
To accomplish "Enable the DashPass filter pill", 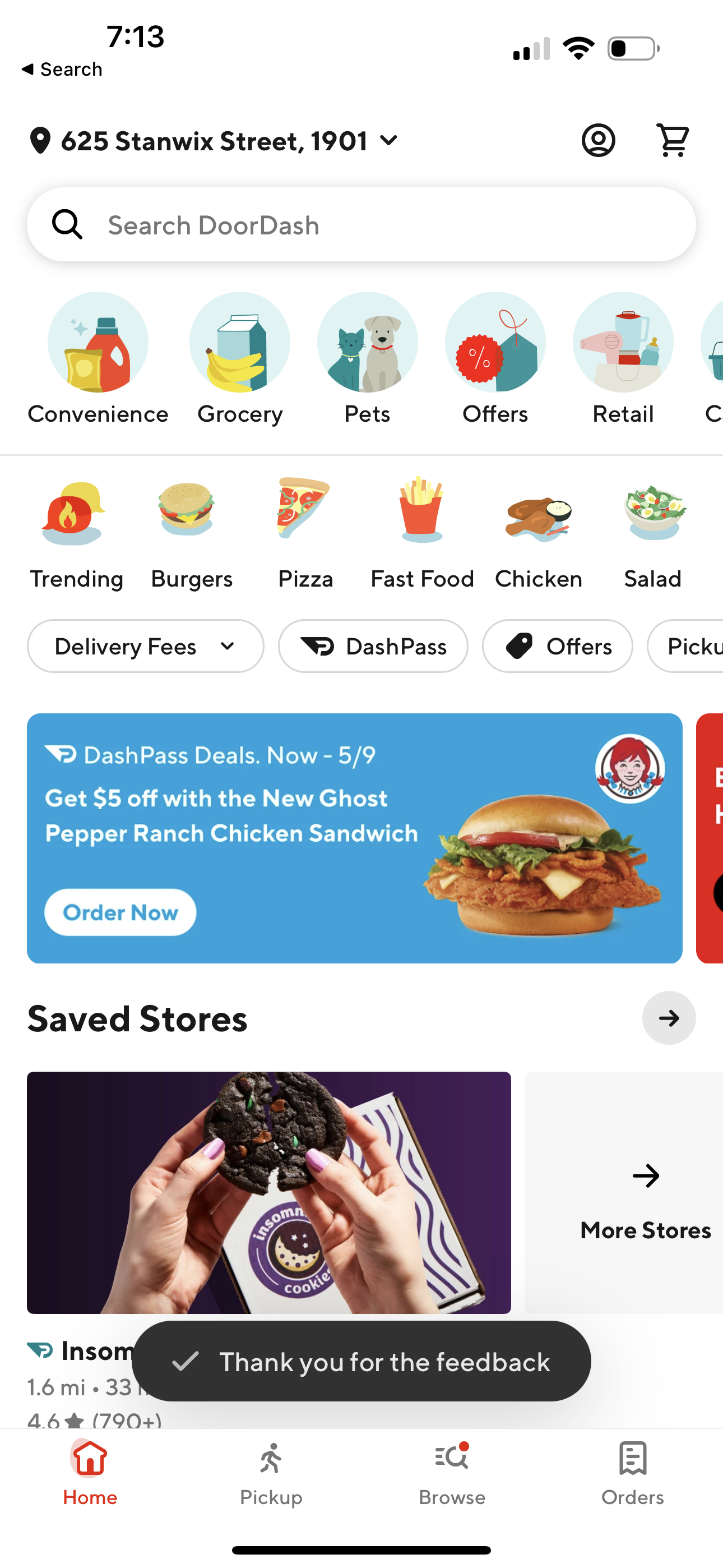I will [x=373, y=647].
